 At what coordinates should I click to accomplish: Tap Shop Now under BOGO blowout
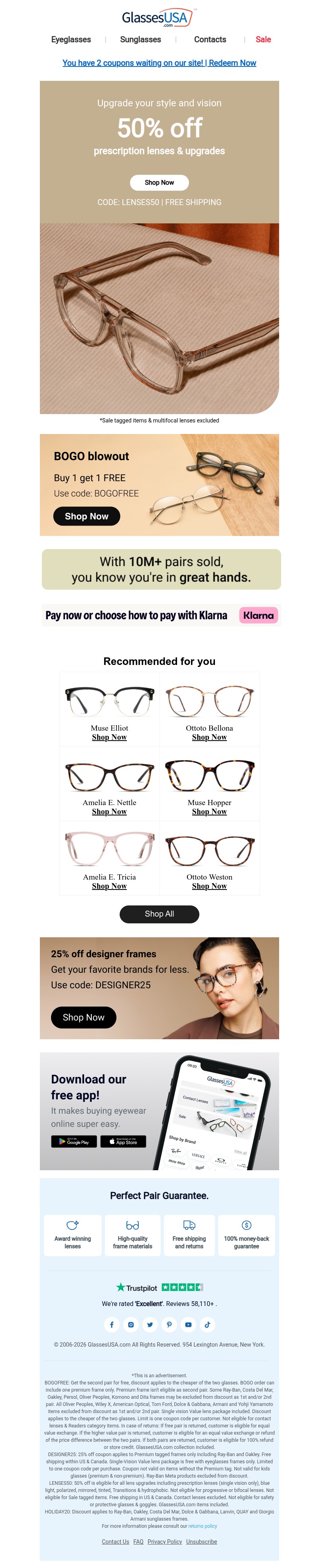click(x=86, y=516)
